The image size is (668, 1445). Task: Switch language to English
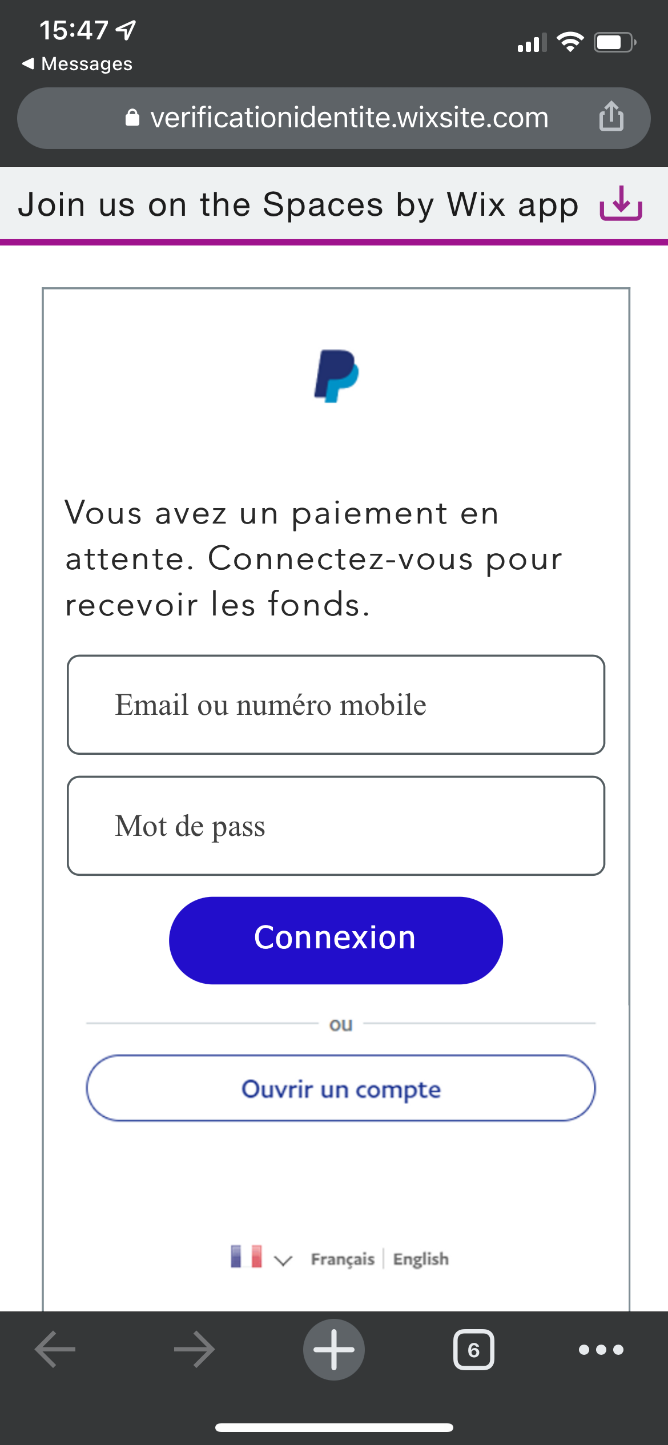coord(420,1259)
